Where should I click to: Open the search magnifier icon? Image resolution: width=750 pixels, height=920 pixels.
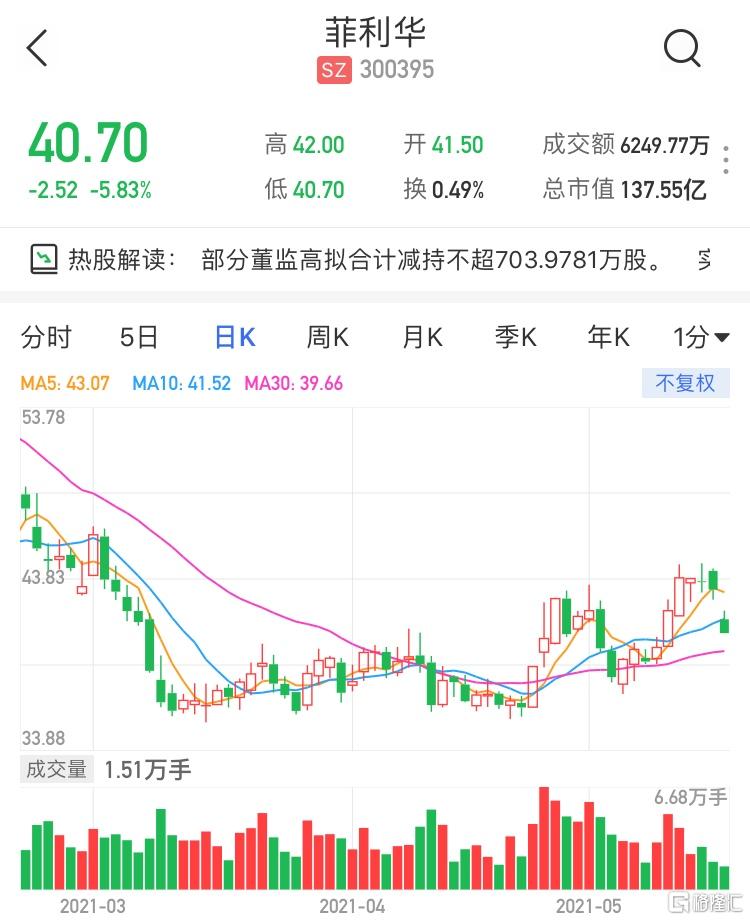click(x=682, y=47)
